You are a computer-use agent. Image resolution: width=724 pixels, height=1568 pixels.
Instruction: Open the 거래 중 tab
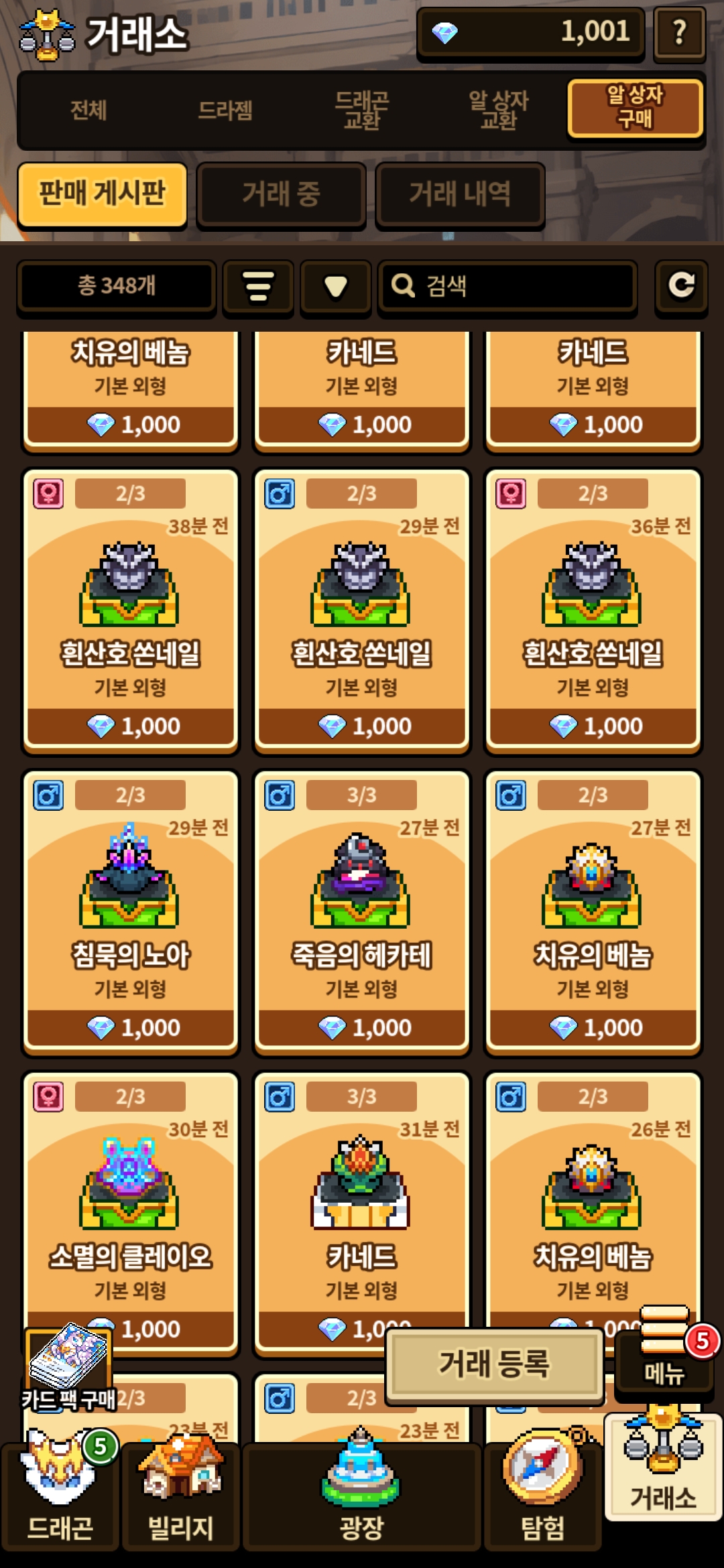click(x=281, y=195)
